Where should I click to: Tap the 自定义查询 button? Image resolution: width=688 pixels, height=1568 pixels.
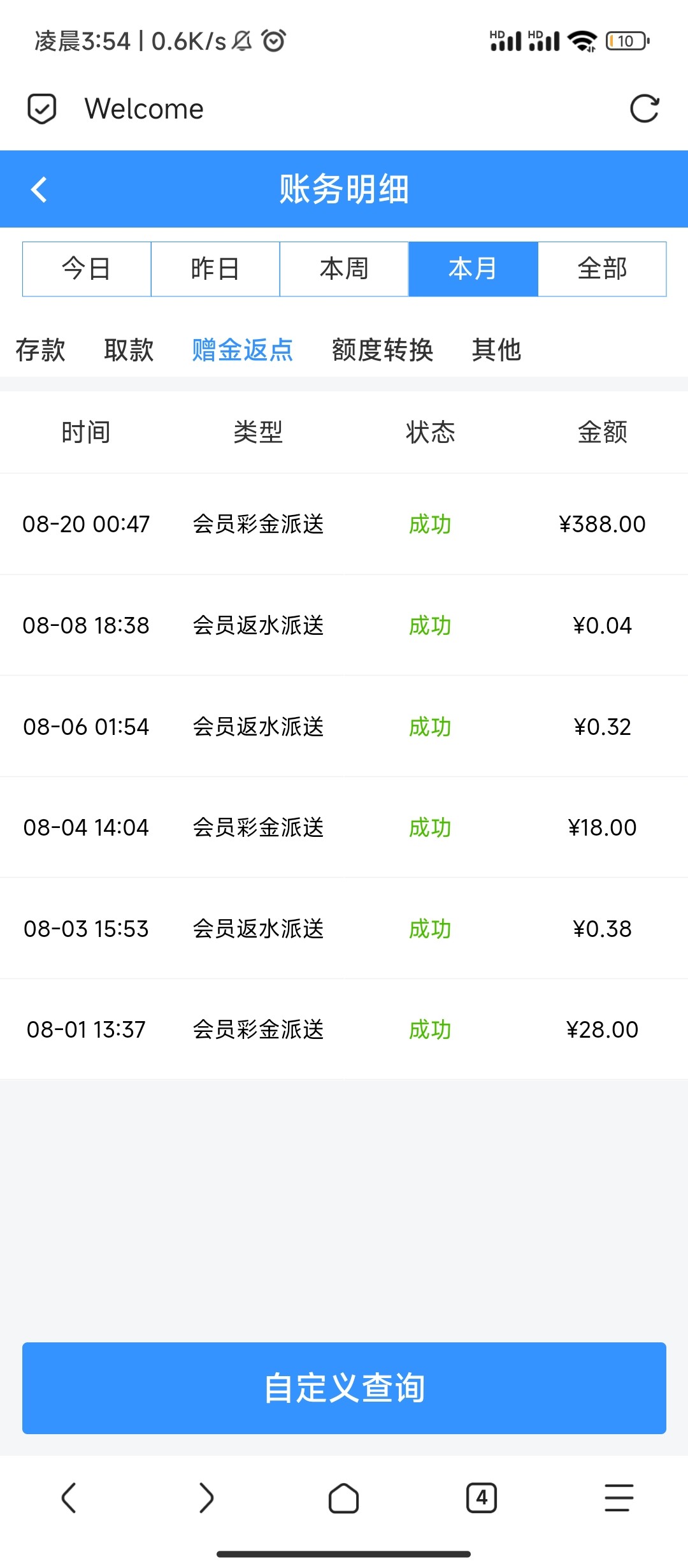coord(344,1388)
